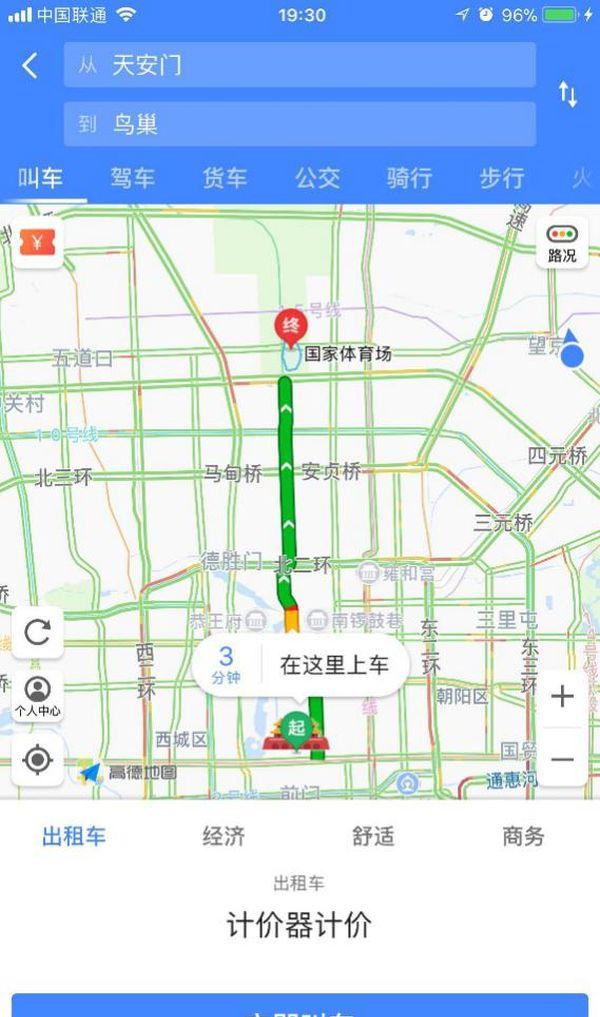Switch to the 公交 tab
This screenshot has width=600, height=1017.
(x=317, y=178)
